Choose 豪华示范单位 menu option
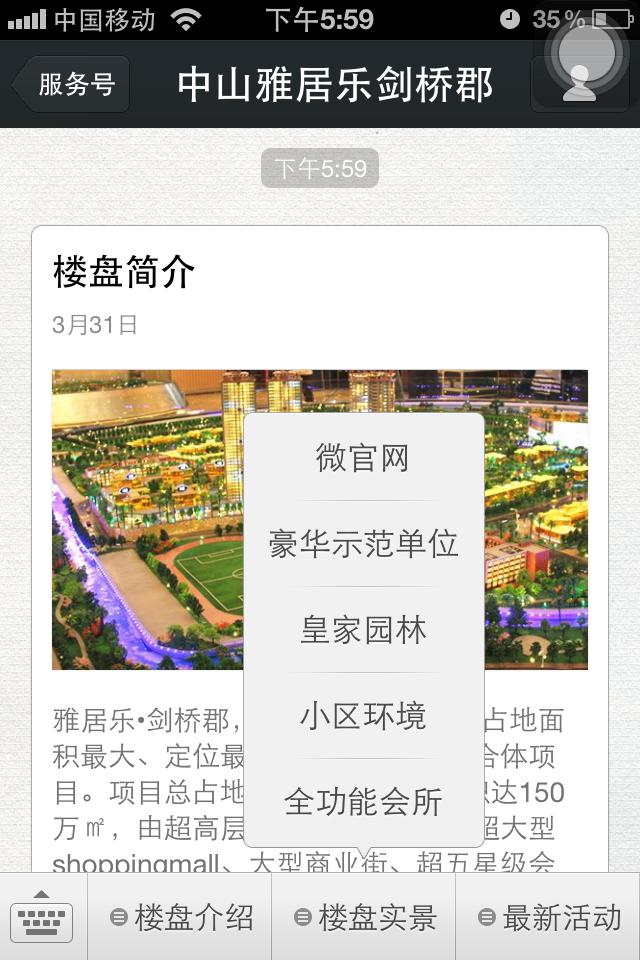This screenshot has height=960, width=640. click(363, 544)
